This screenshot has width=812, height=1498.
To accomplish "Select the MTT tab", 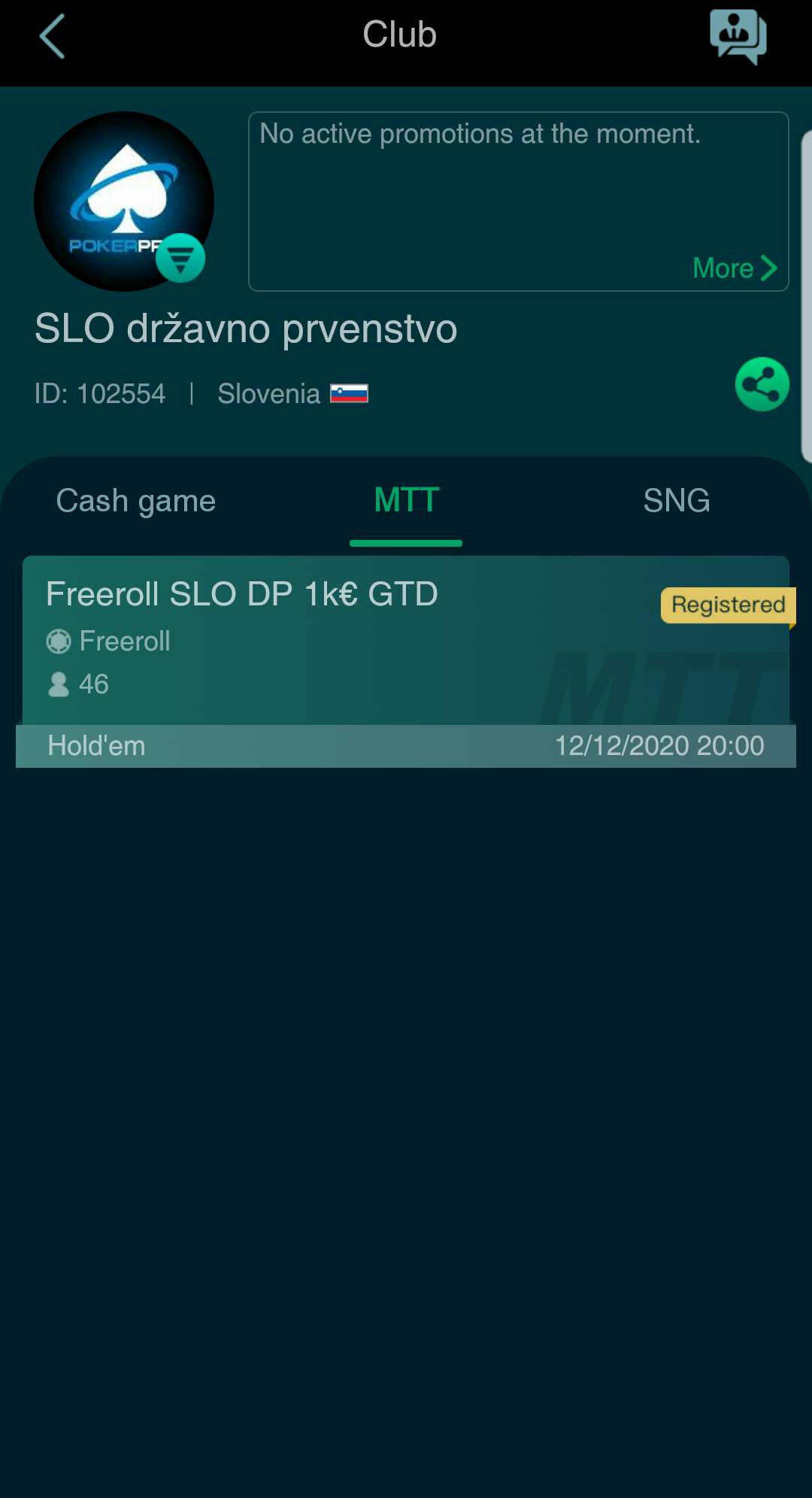I will pos(406,501).
